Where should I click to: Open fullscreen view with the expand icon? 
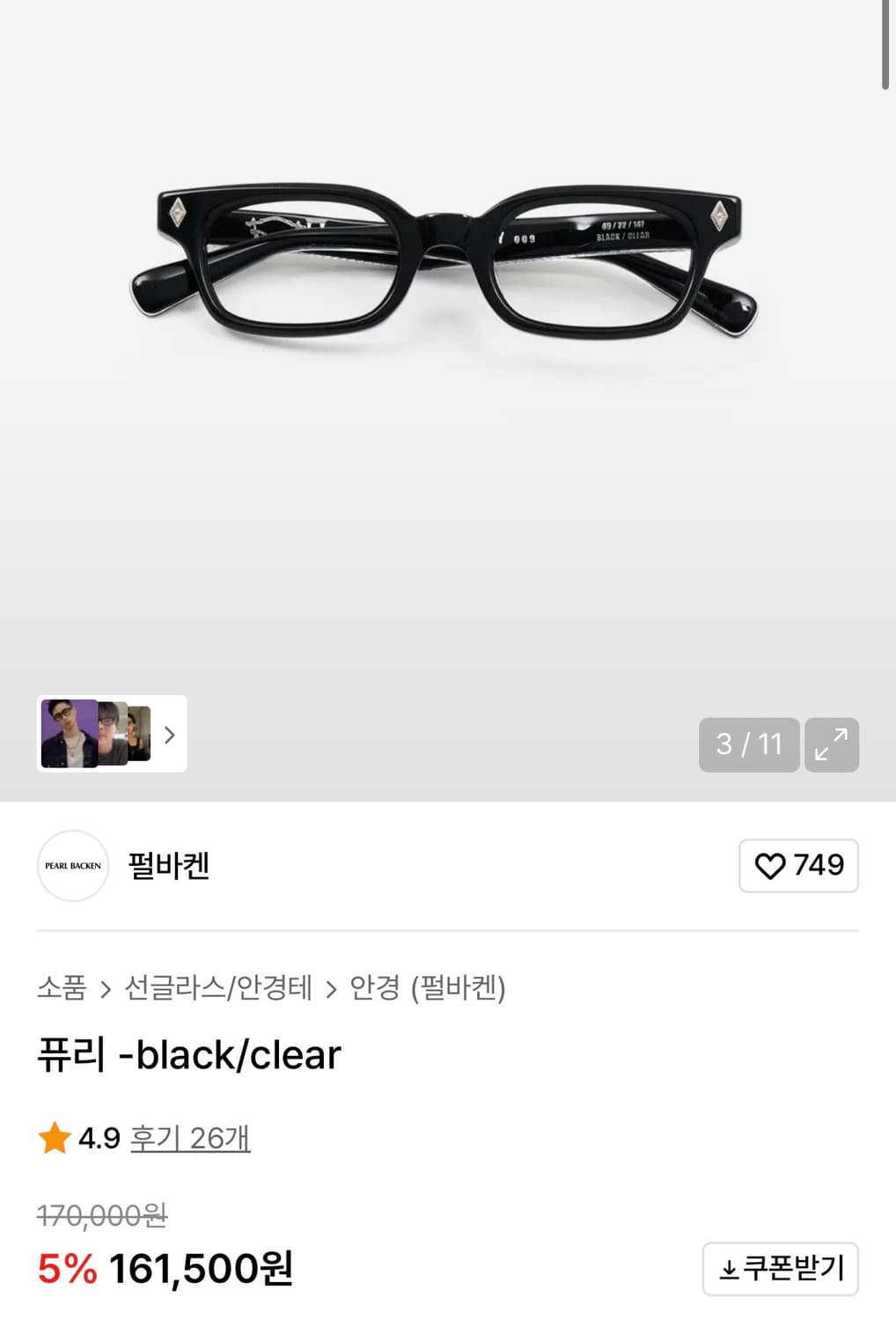point(831,745)
